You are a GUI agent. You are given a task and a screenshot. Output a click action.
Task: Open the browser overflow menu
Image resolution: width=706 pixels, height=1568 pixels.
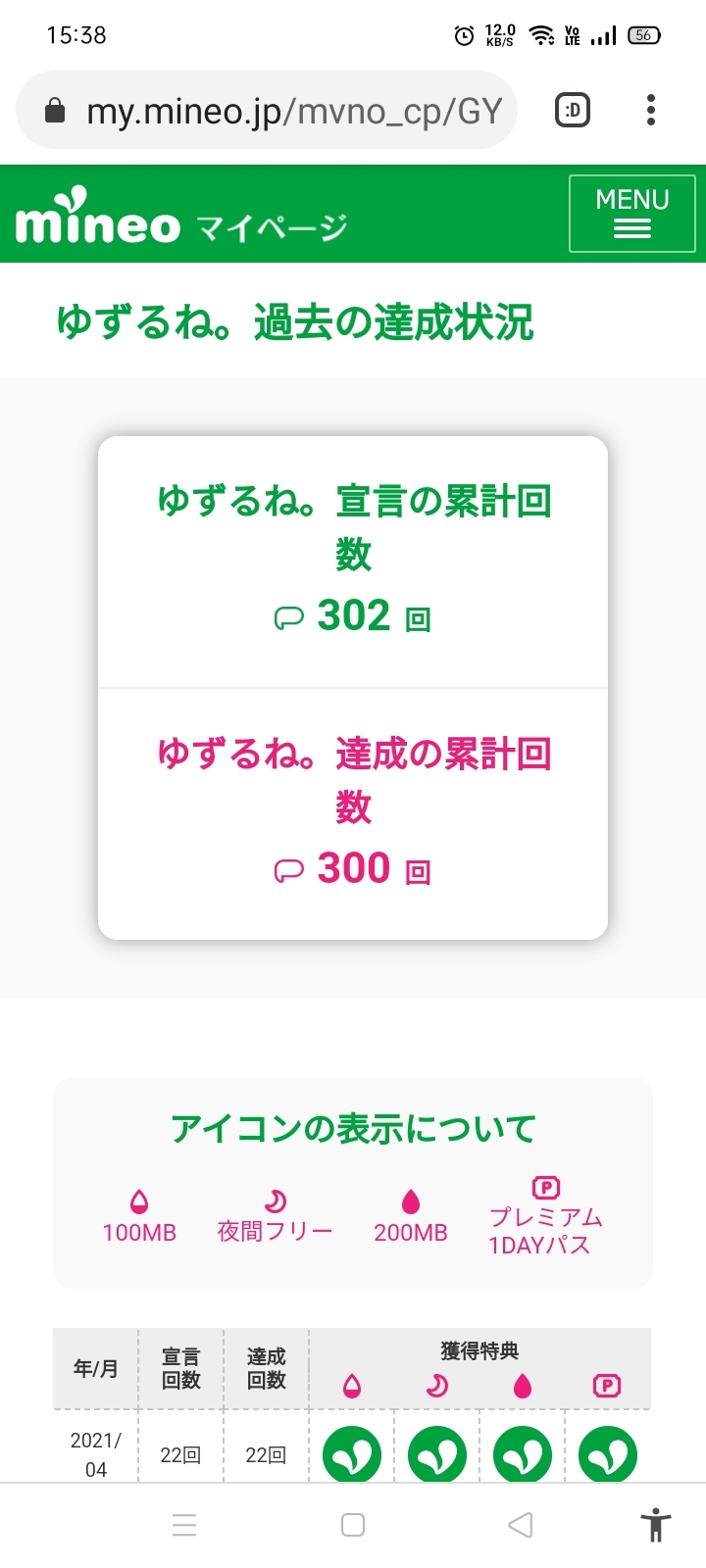[651, 111]
